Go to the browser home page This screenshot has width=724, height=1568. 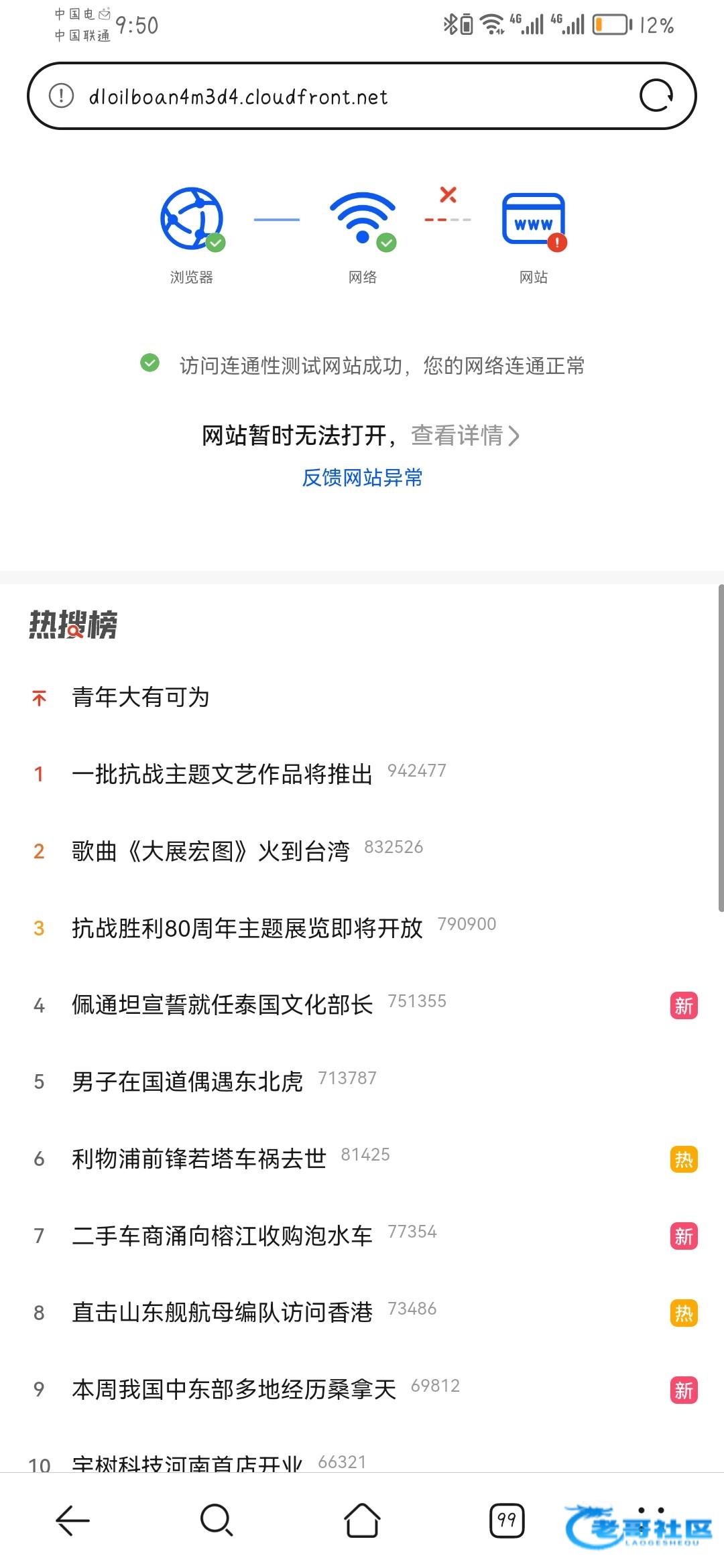(x=362, y=1520)
